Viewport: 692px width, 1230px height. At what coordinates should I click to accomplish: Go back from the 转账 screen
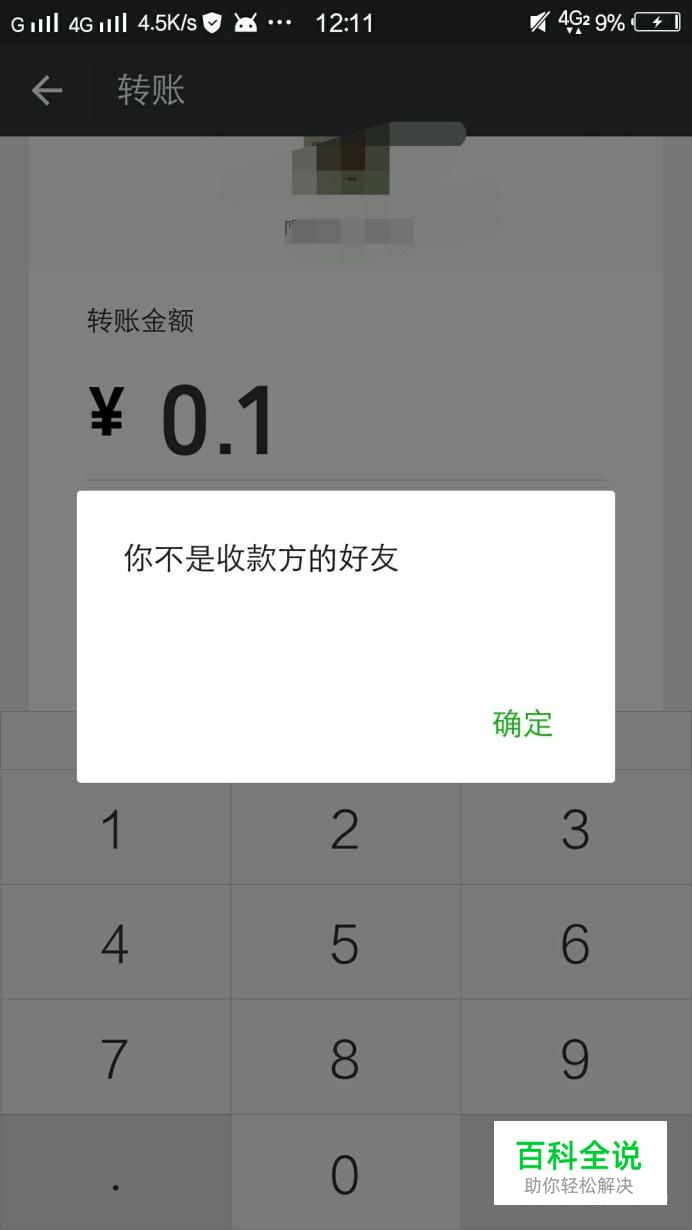[46, 91]
